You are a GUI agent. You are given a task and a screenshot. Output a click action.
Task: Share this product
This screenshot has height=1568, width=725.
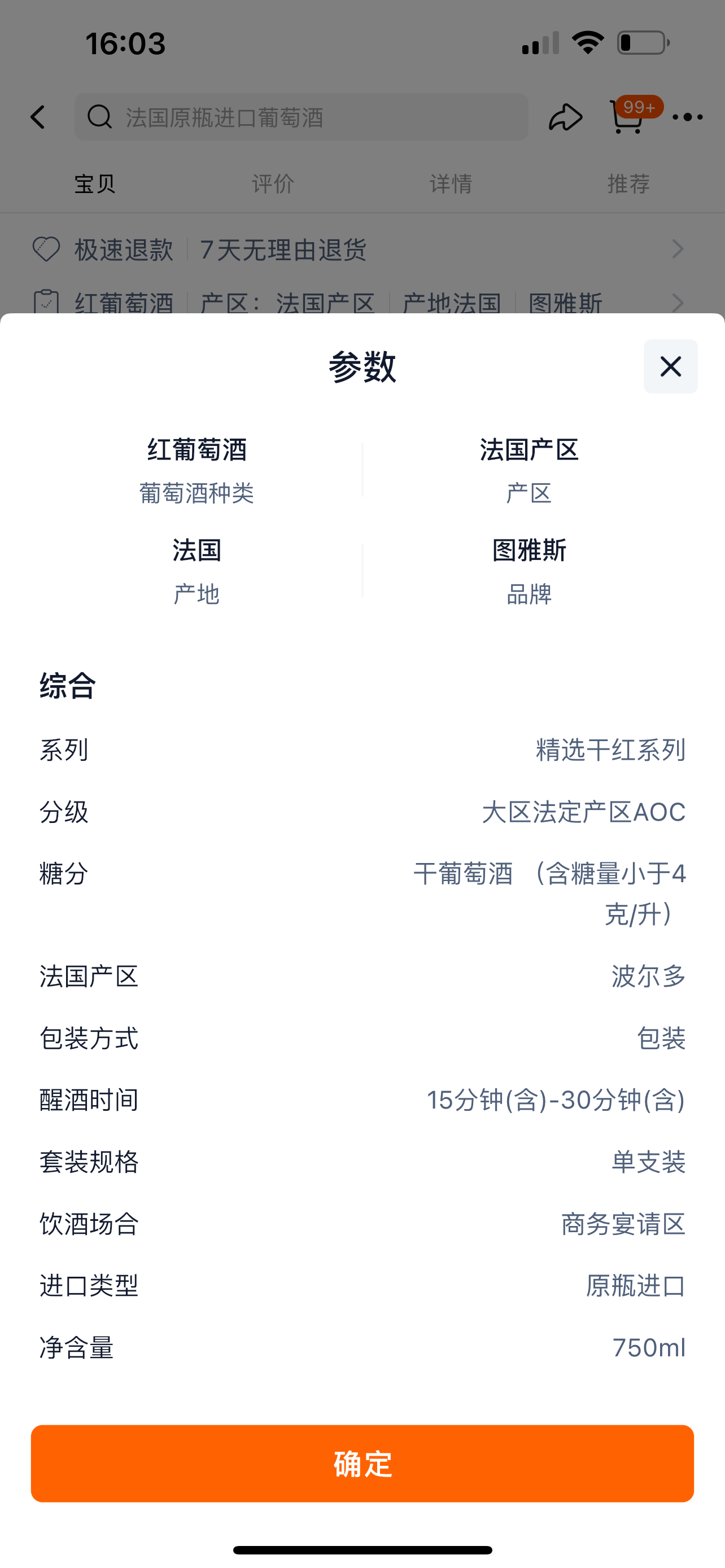[566, 117]
